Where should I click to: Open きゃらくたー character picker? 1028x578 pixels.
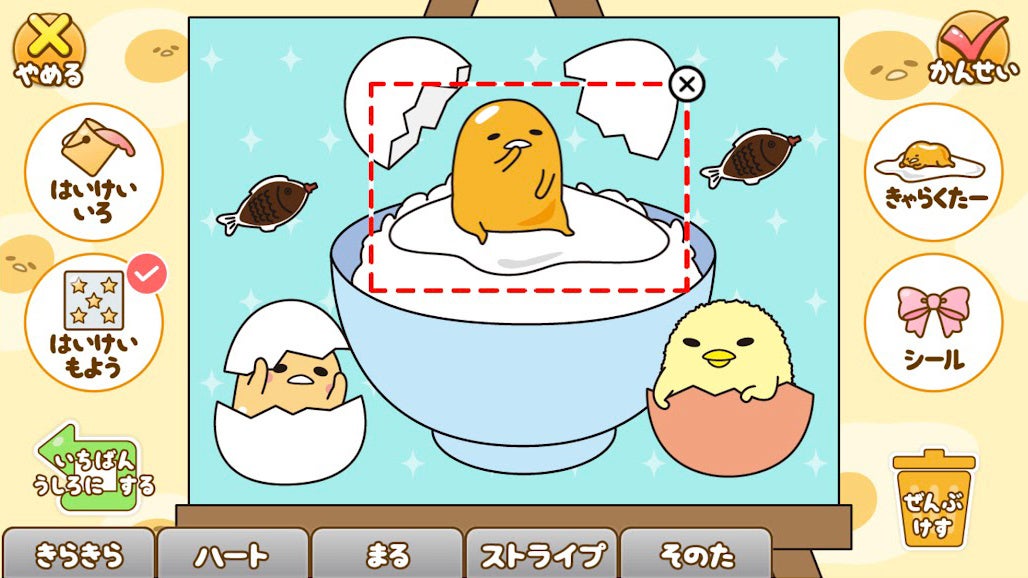(x=933, y=171)
